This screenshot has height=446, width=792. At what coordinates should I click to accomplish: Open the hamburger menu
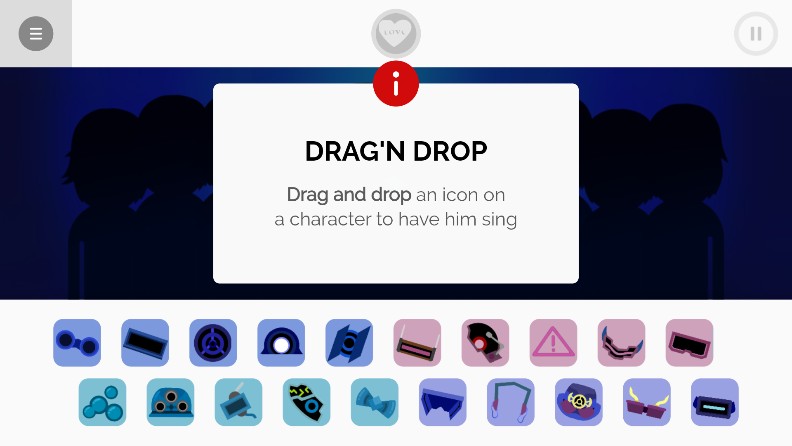[x=36, y=34]
